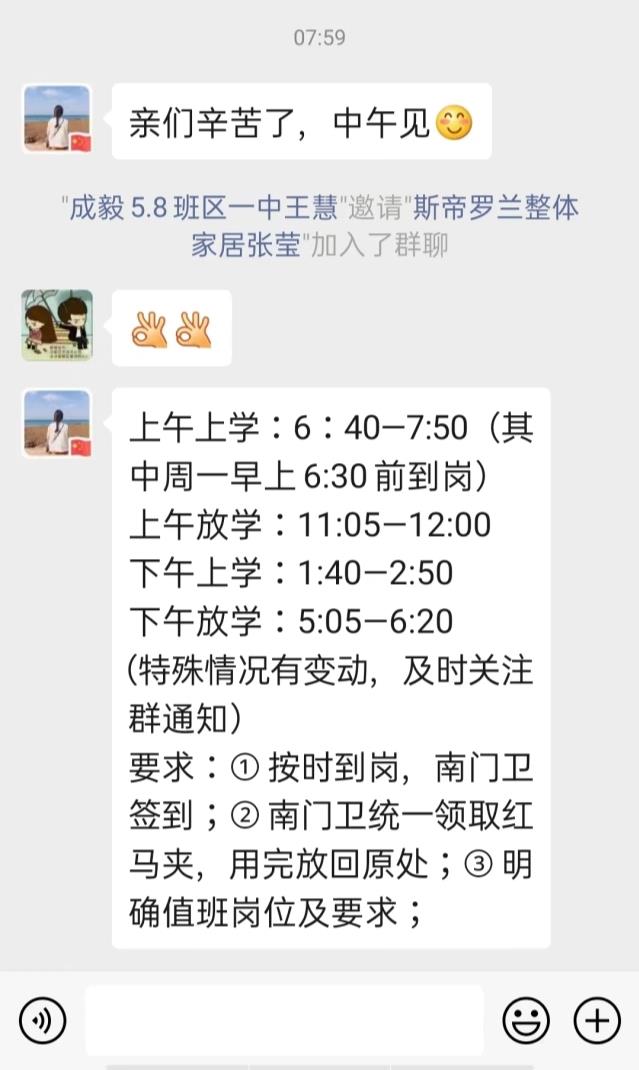Open the cartoon couple avatar's profile
The width and height of the screenshot is (639, 1070).
(x=57, y=325)
